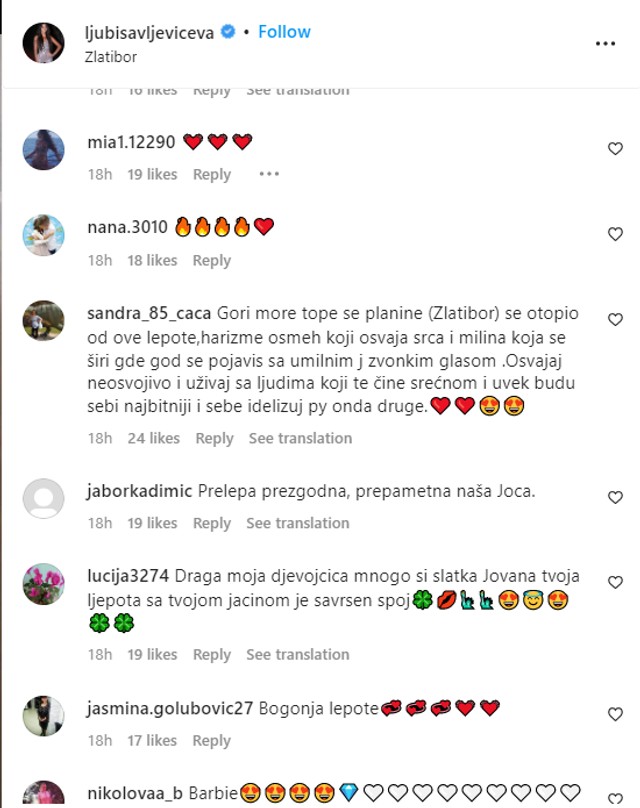This screenshot has height=808, width=640.
Task: Follow ljubisavljeviceva's account
Action: [x=284, y=32]
